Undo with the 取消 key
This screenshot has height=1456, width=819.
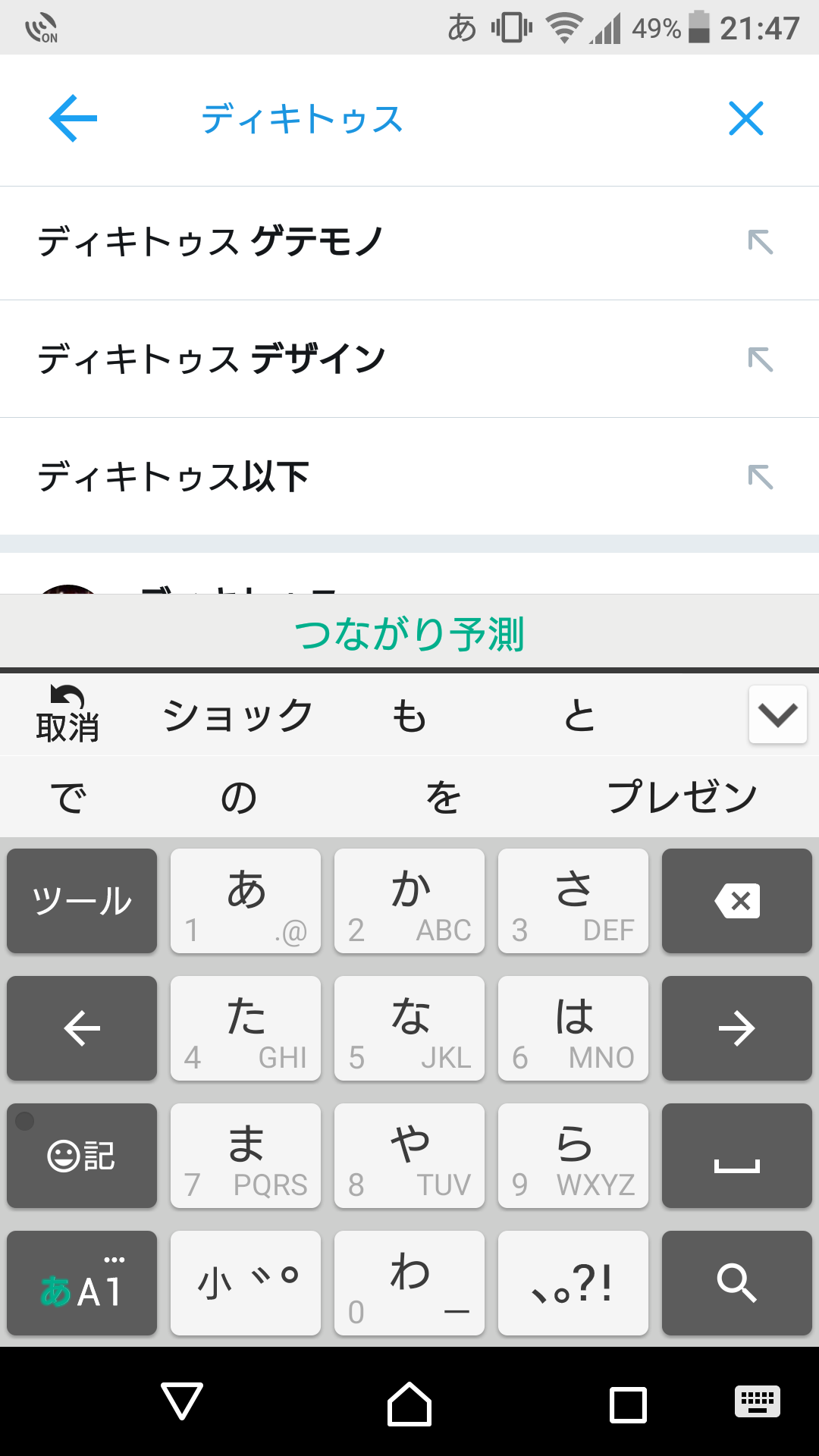pyautogui.click(x=67, y=714)
